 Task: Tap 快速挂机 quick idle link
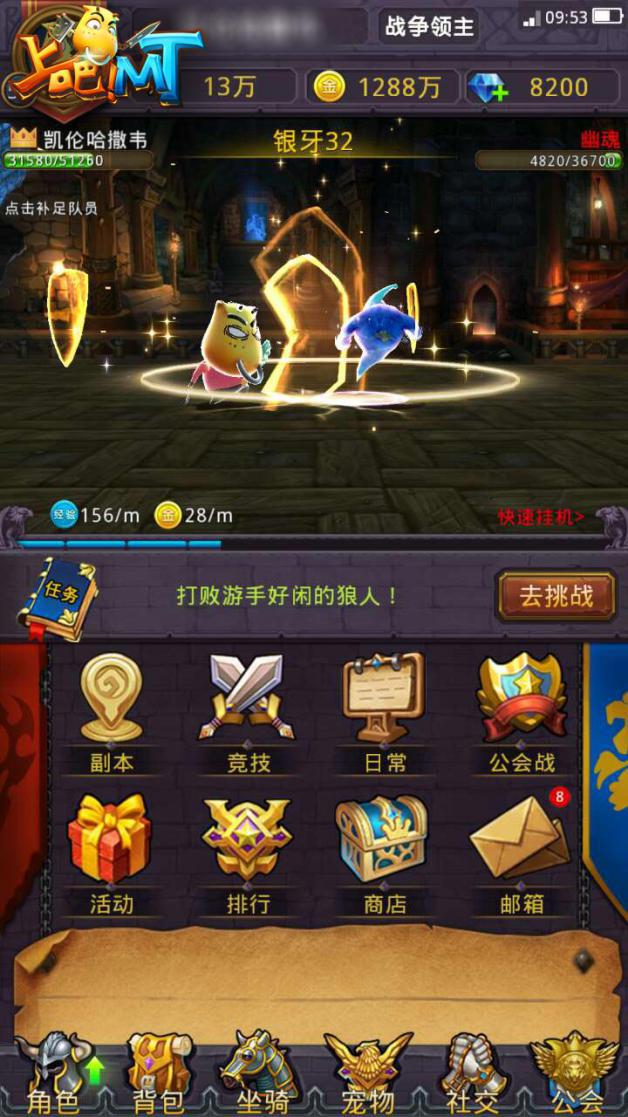(x=541, y=517)
